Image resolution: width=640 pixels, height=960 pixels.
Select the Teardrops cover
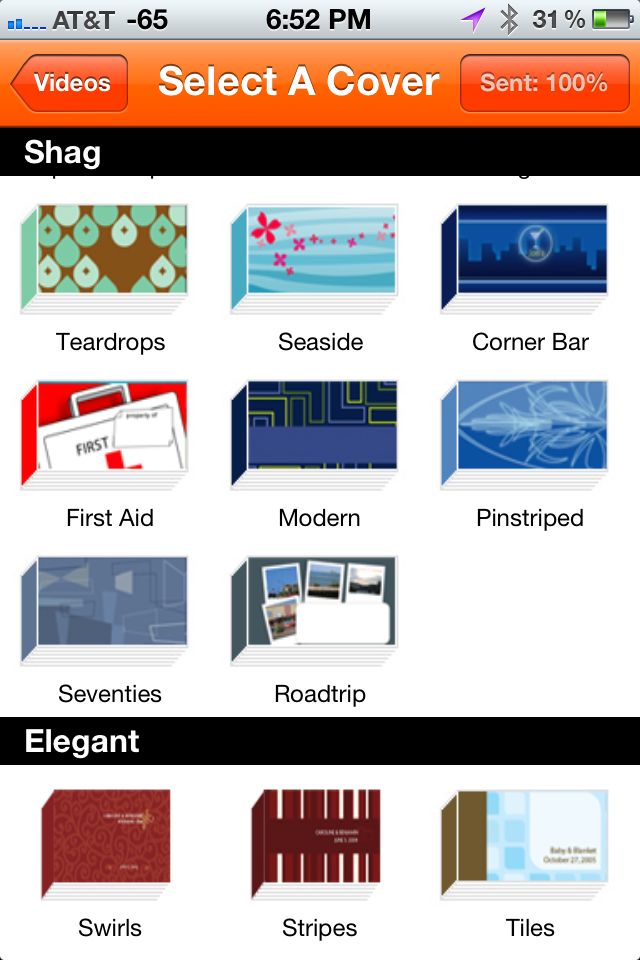click(105, 255)
